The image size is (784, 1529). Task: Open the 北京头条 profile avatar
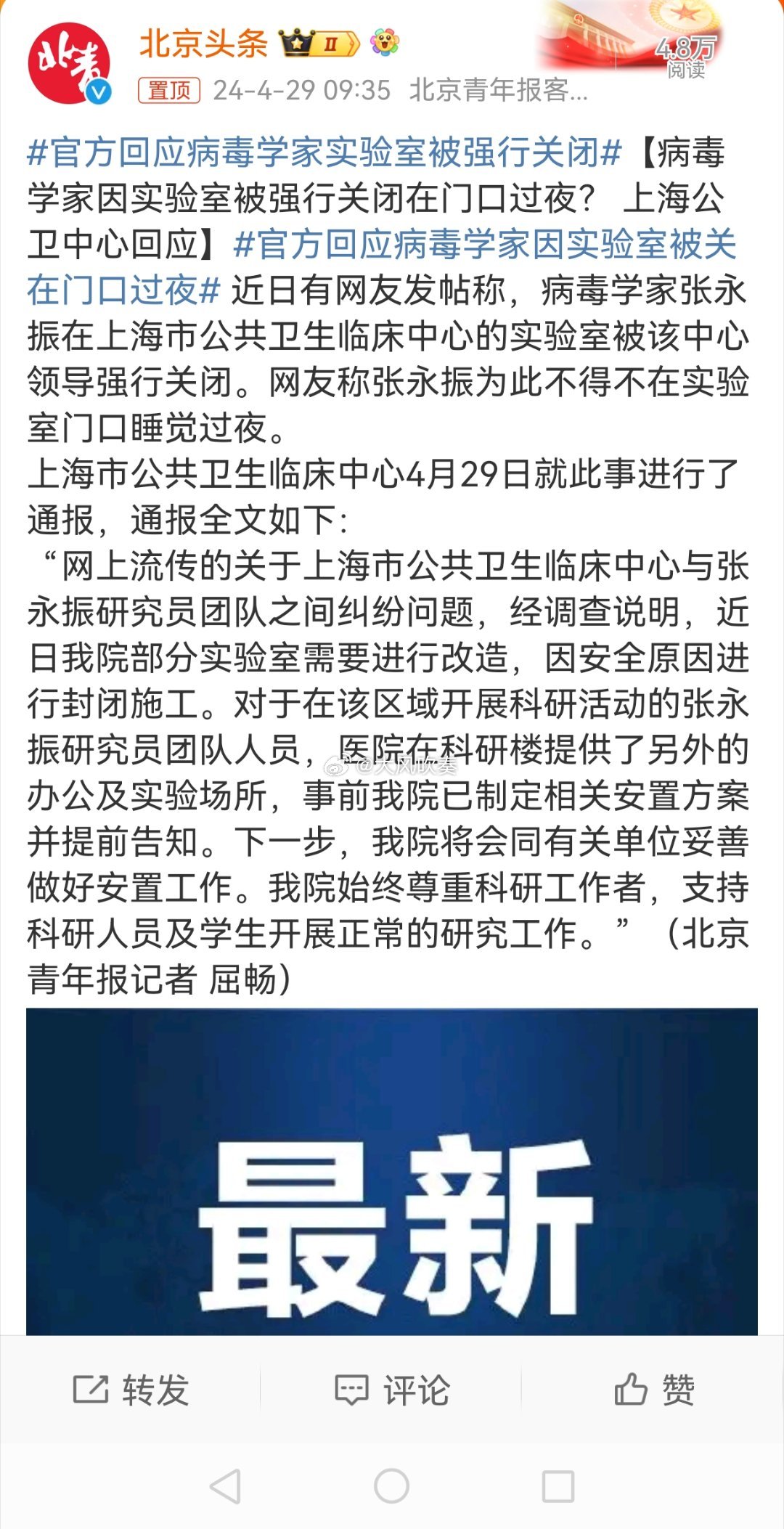click(69, 63)
